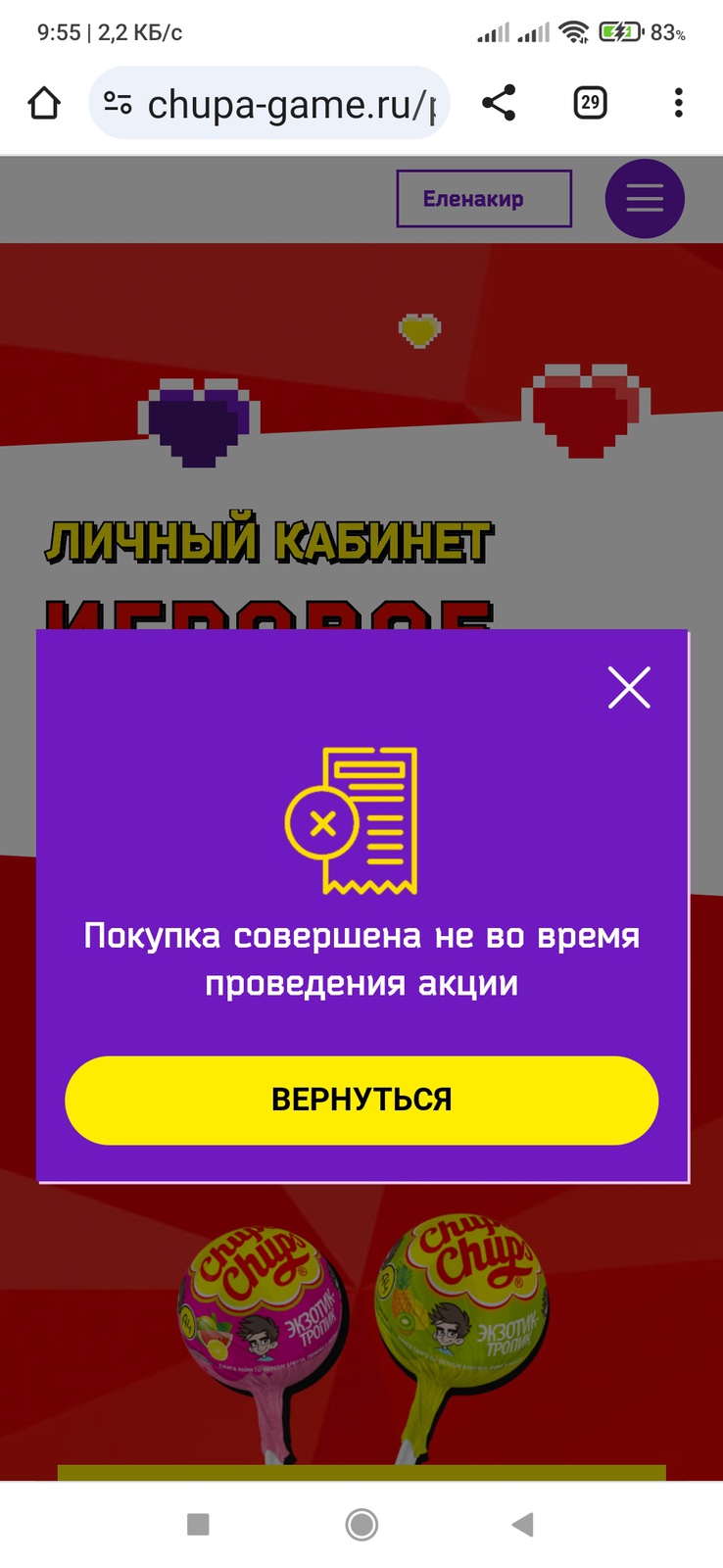723x1568 pixels.
Task: Open the browser overflow menu
Action: click(678, 103)
